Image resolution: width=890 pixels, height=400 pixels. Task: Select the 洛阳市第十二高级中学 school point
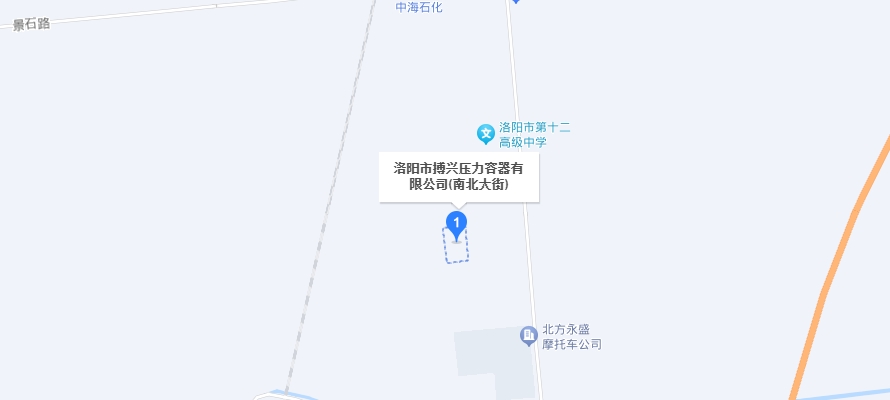485,133
